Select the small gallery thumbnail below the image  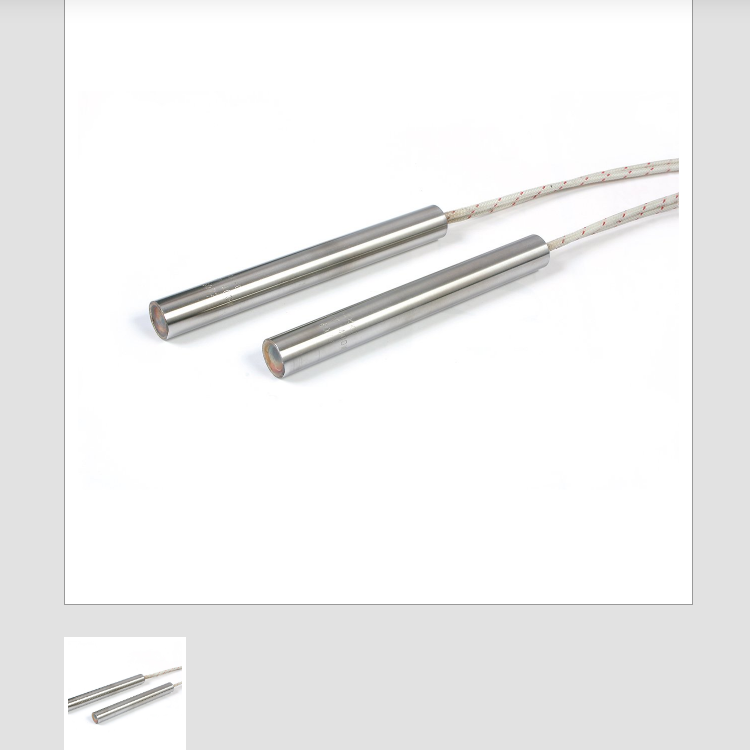coord(125,693)
